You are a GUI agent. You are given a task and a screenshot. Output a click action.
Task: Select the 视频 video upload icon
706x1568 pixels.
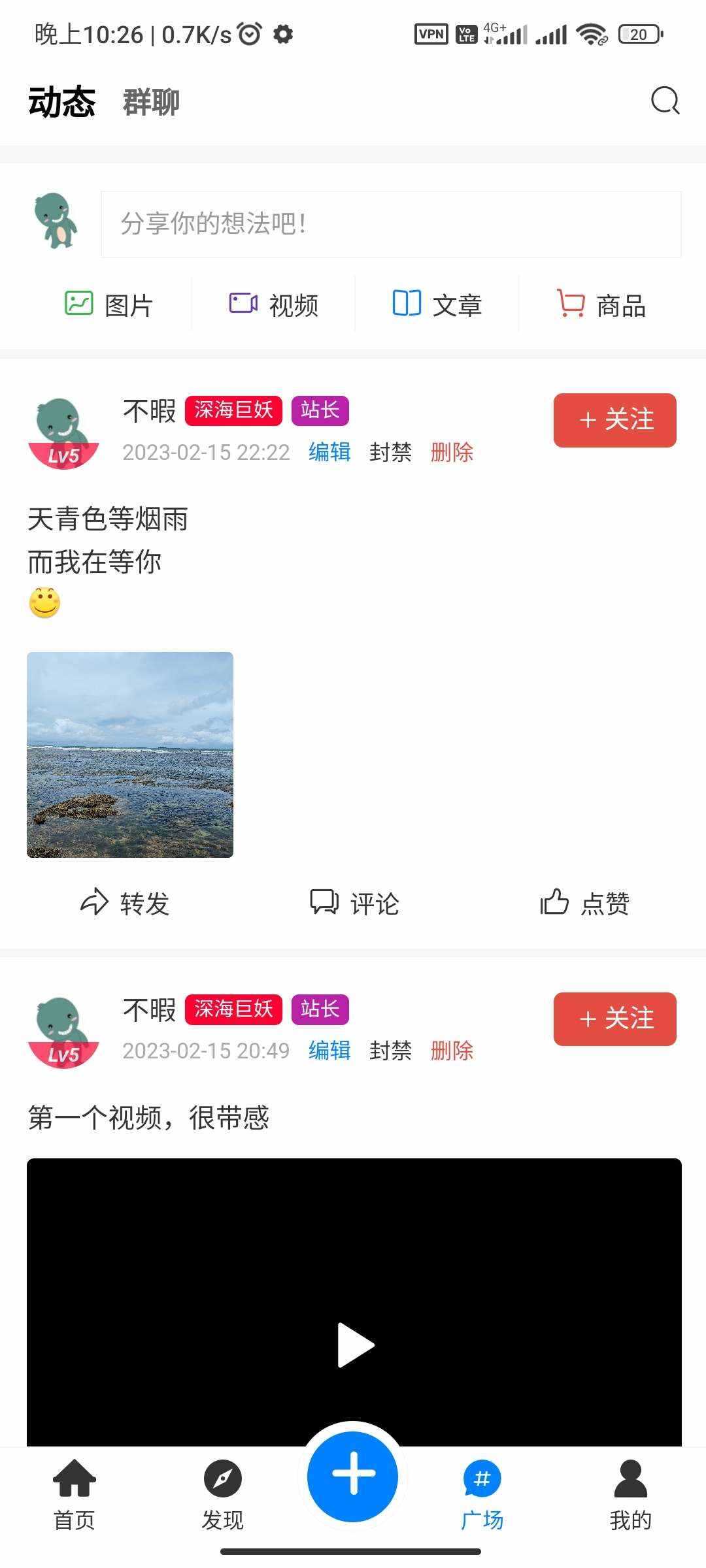(x=242, y=303)
